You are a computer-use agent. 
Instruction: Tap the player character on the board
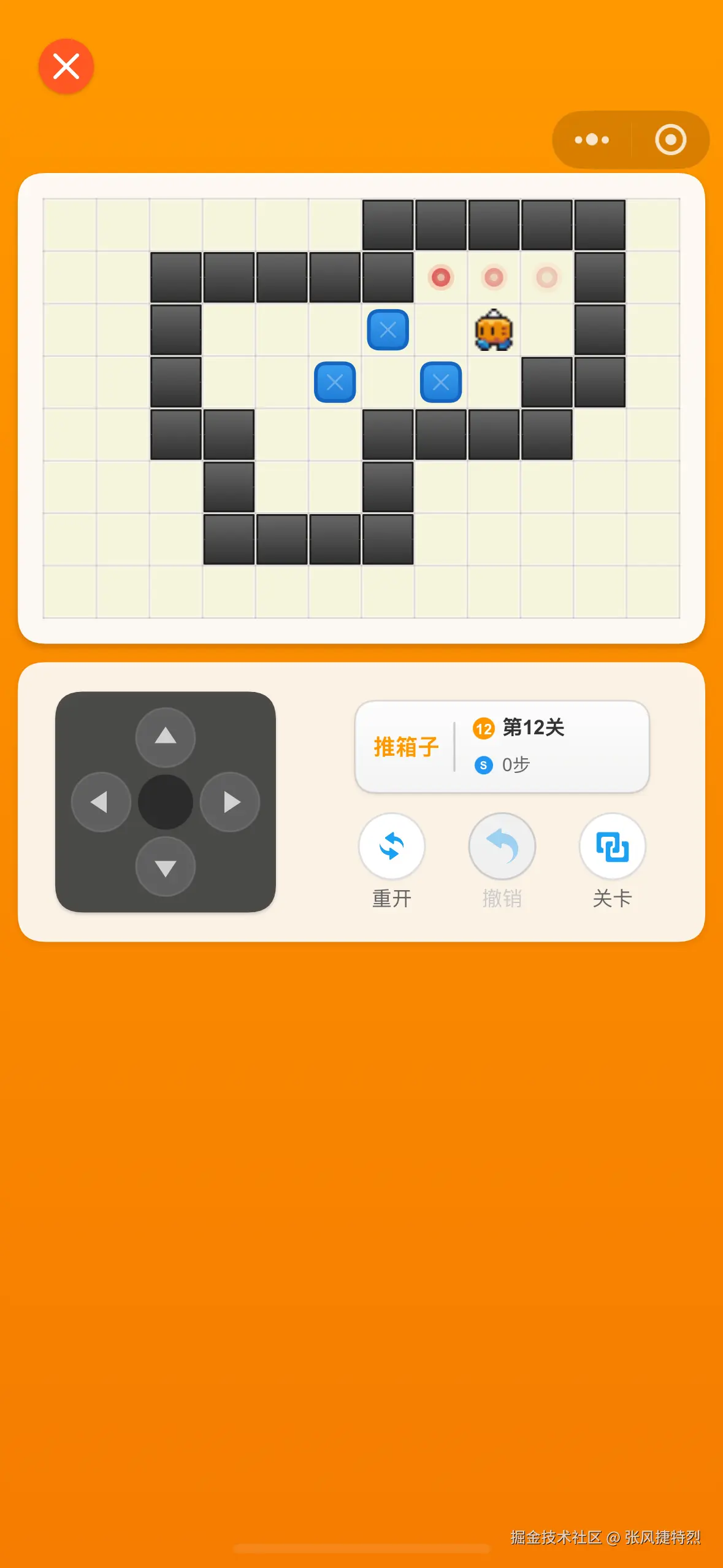[494, 330]
